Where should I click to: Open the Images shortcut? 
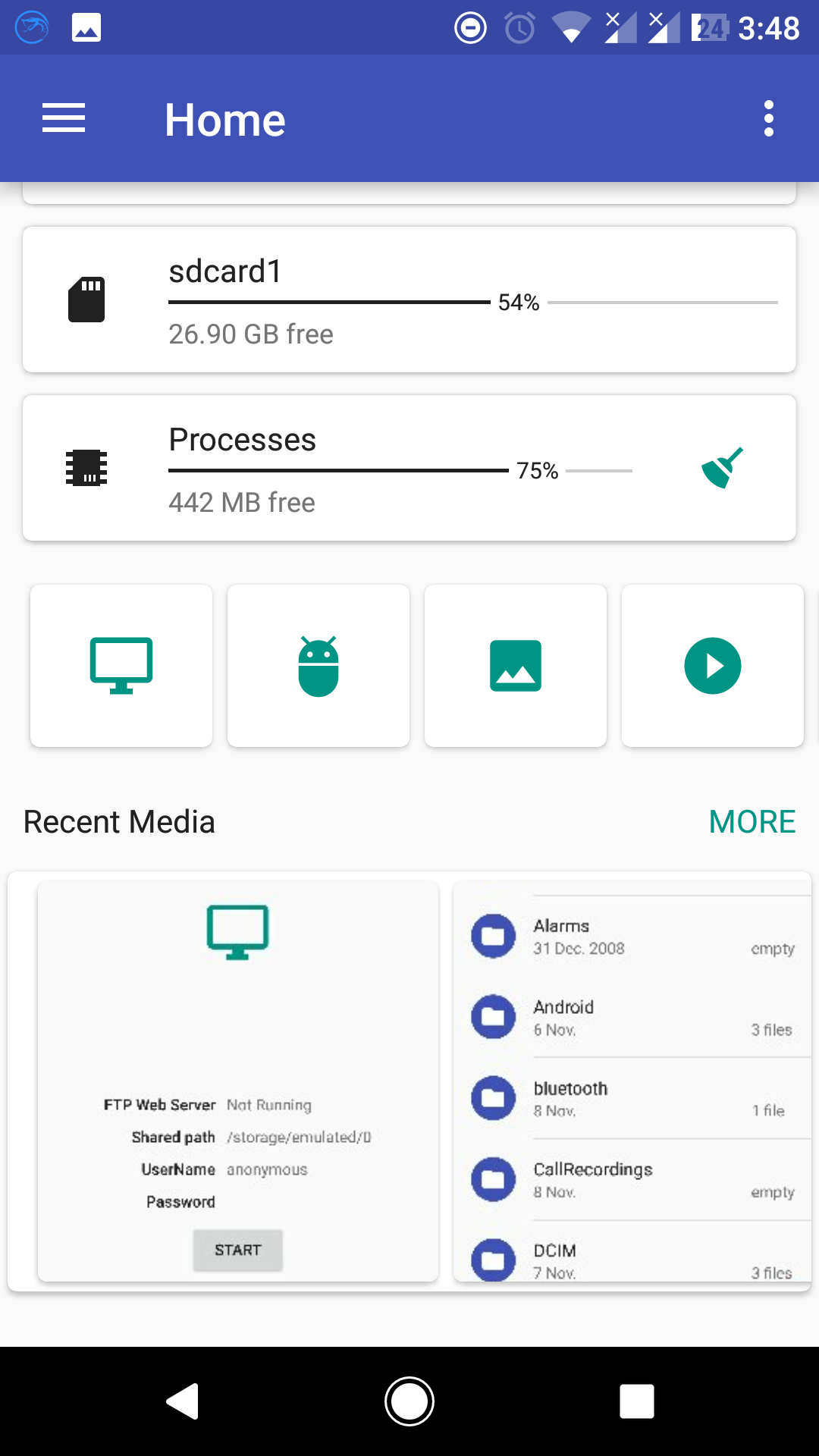(515, 665)
